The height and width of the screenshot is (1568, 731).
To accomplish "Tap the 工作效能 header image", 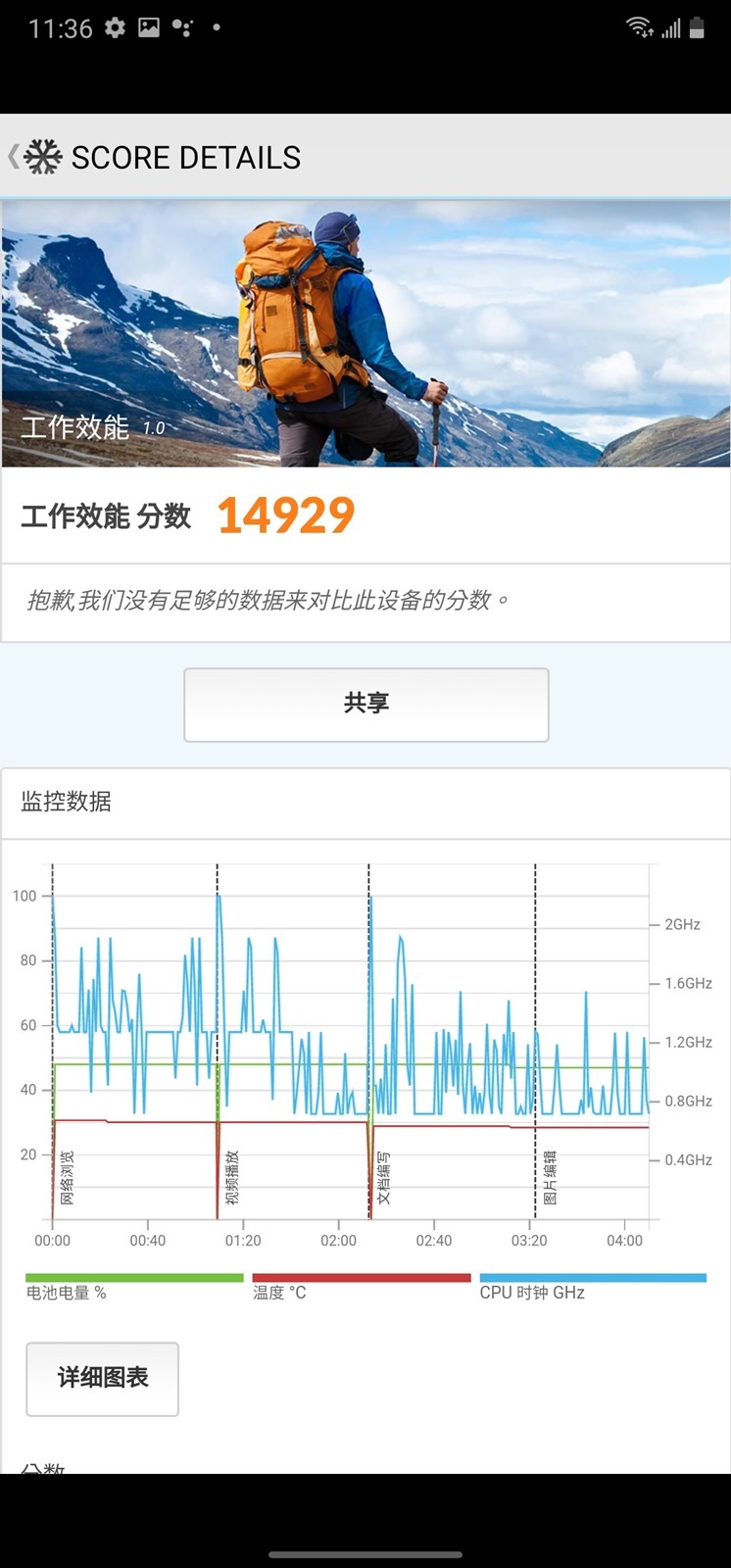I will pos(365,333).
